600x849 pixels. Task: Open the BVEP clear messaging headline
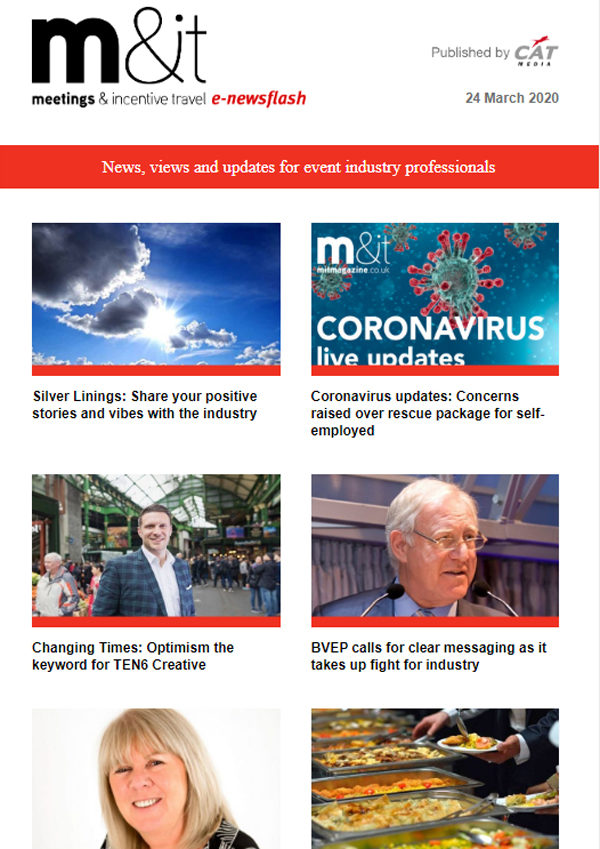tap(429, 656)
